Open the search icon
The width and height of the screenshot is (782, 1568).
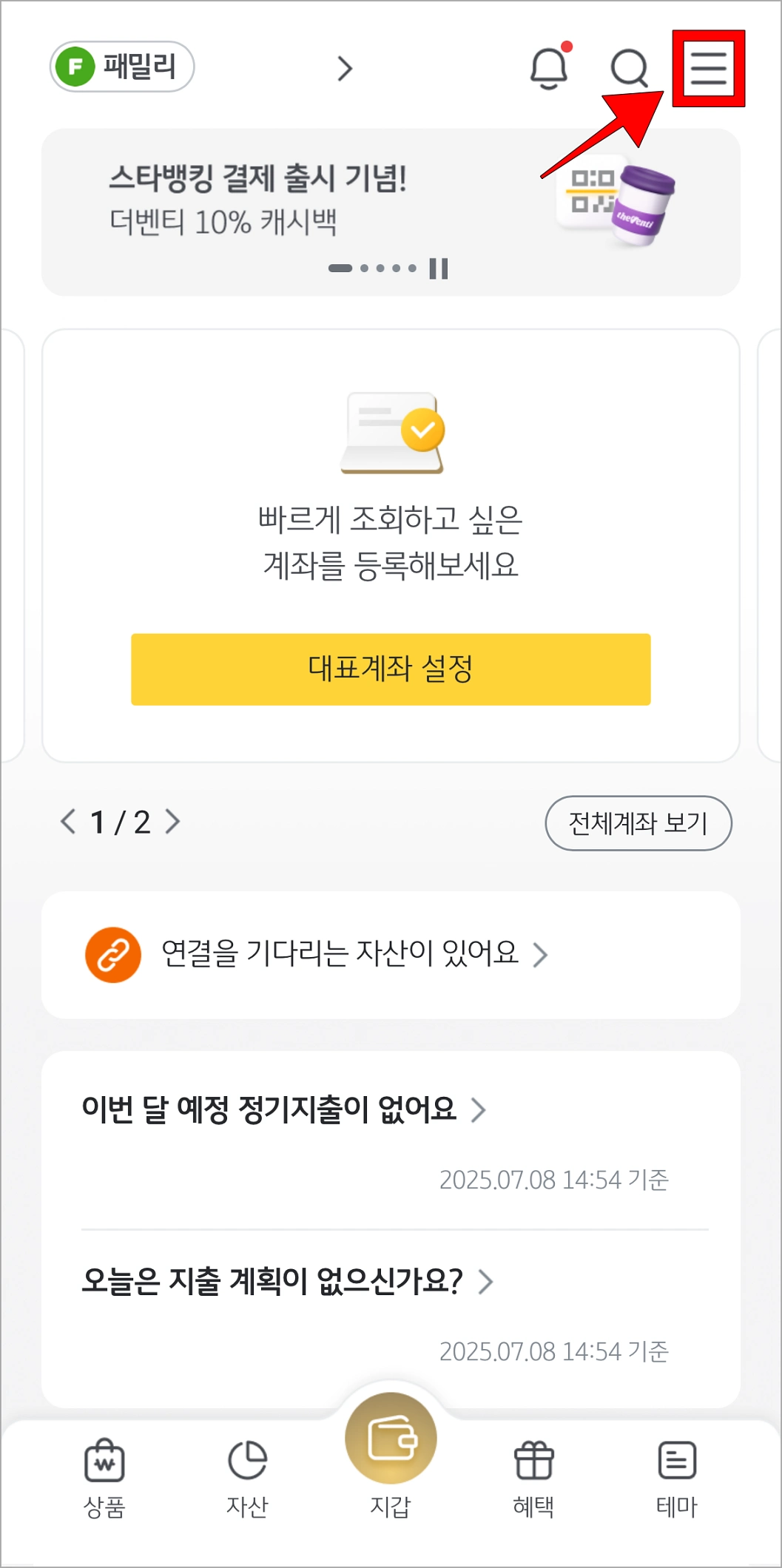[628, 70]
